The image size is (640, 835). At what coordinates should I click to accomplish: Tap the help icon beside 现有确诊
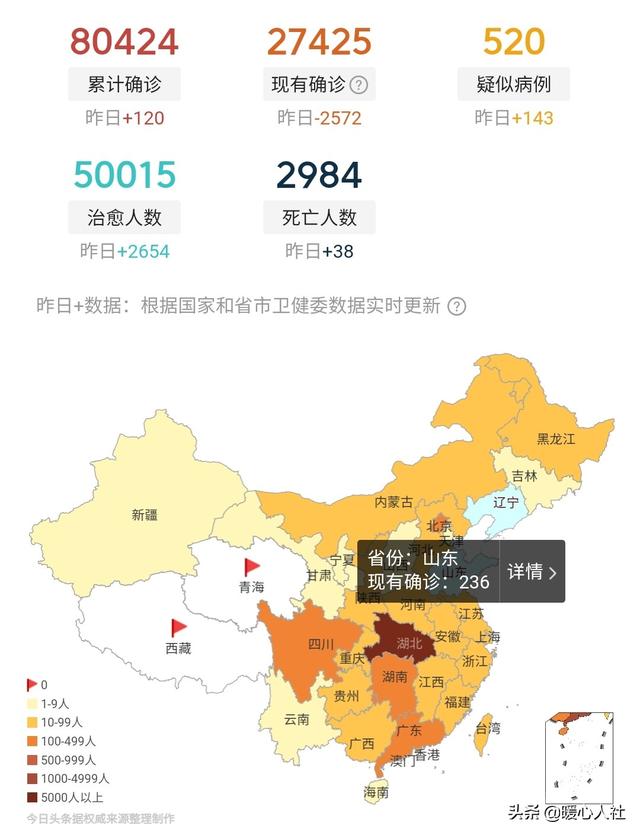point(359,85)
